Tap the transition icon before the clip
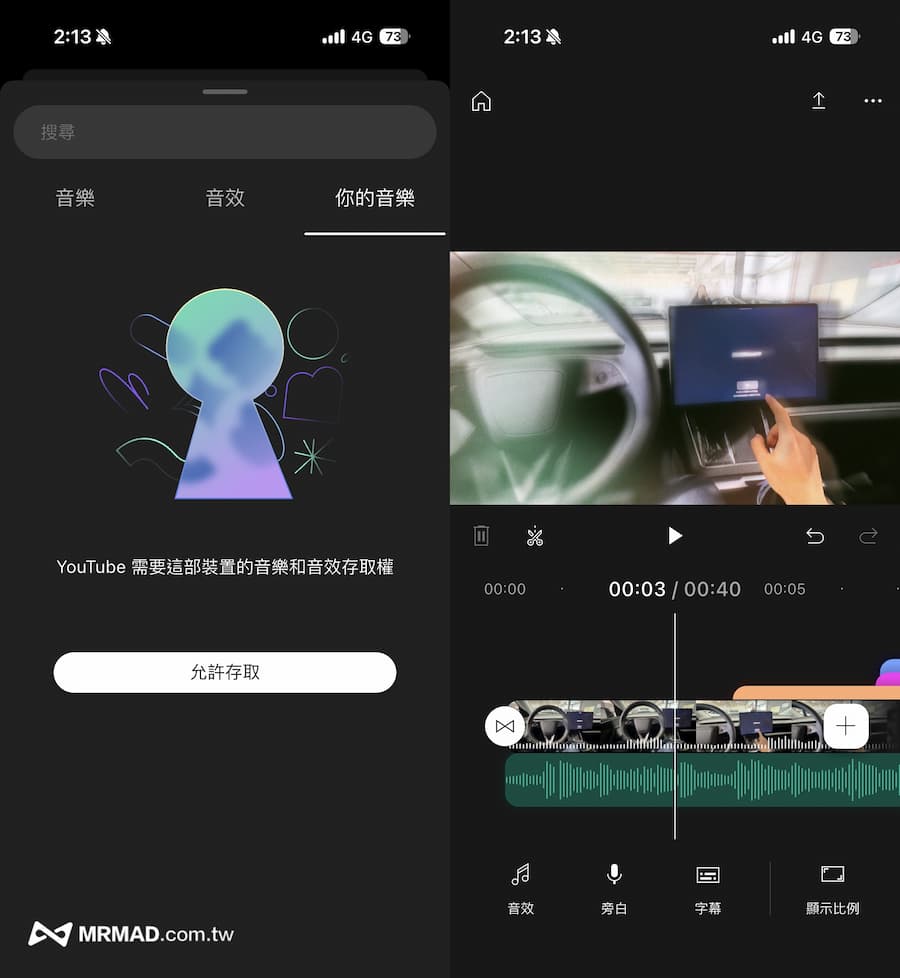 point(505,726)
